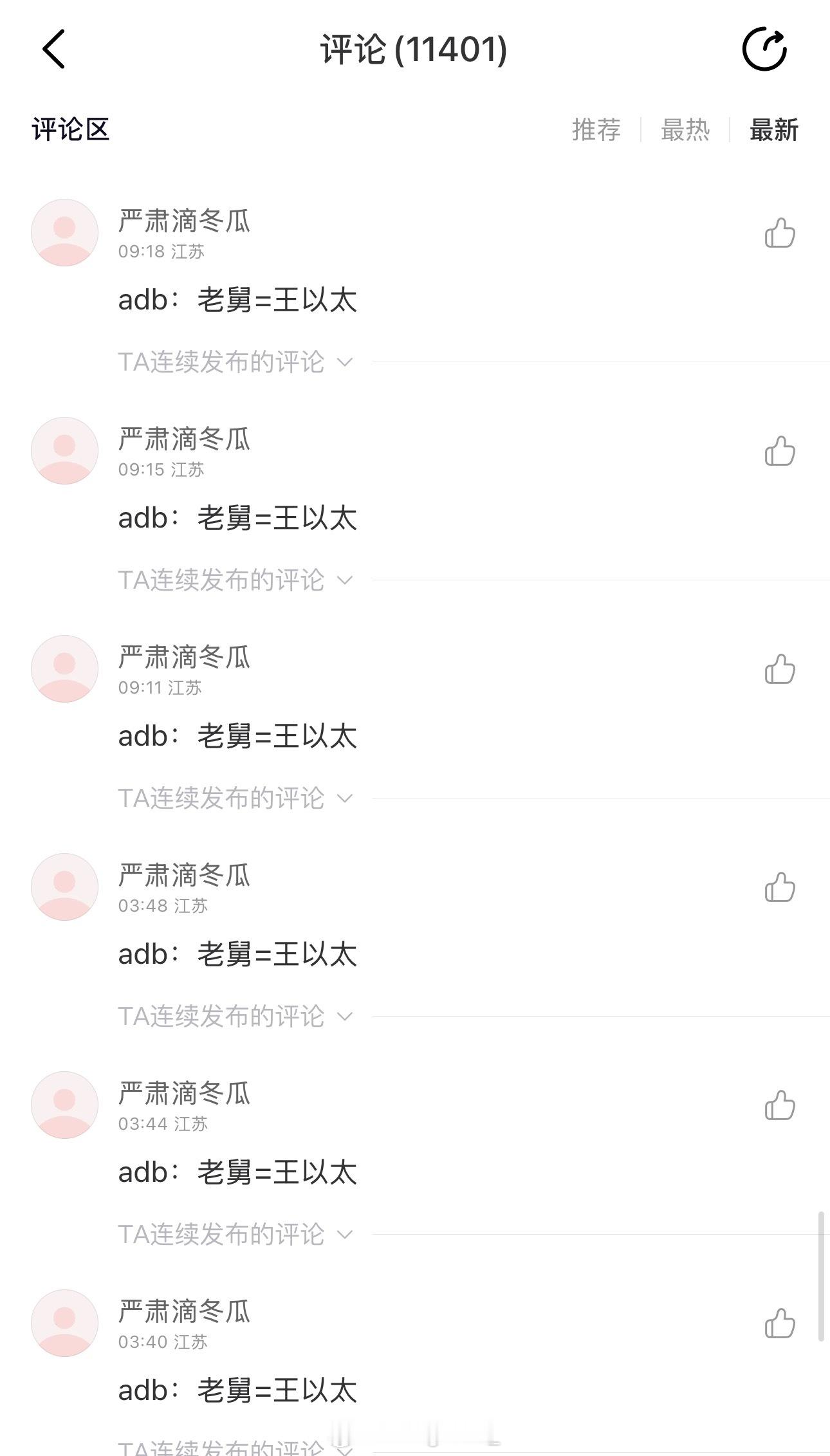Click the back arrow to exit comments
The image size is (830, 1456).
[x=54, y=49]
